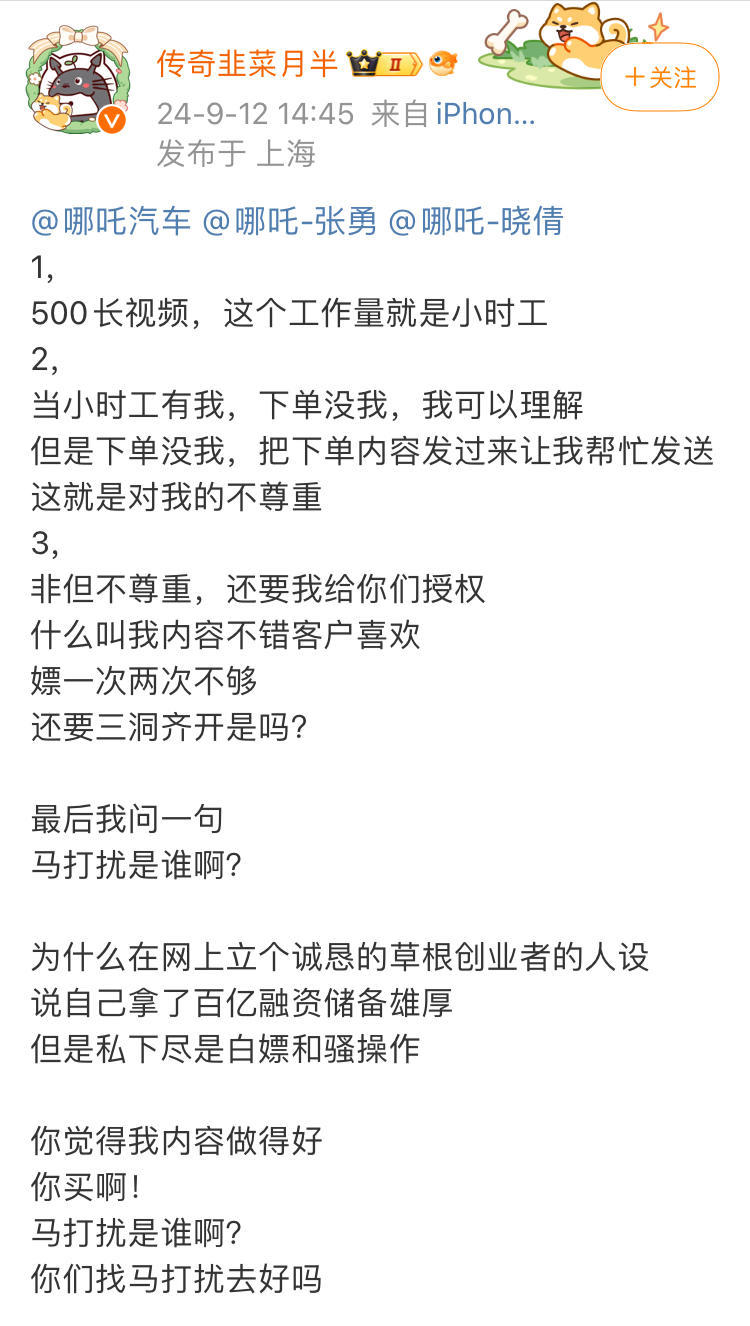View the @哪吒-晓倩 mentioned profile
This screenshot has width=750, height=1326.
pos(476,220)
